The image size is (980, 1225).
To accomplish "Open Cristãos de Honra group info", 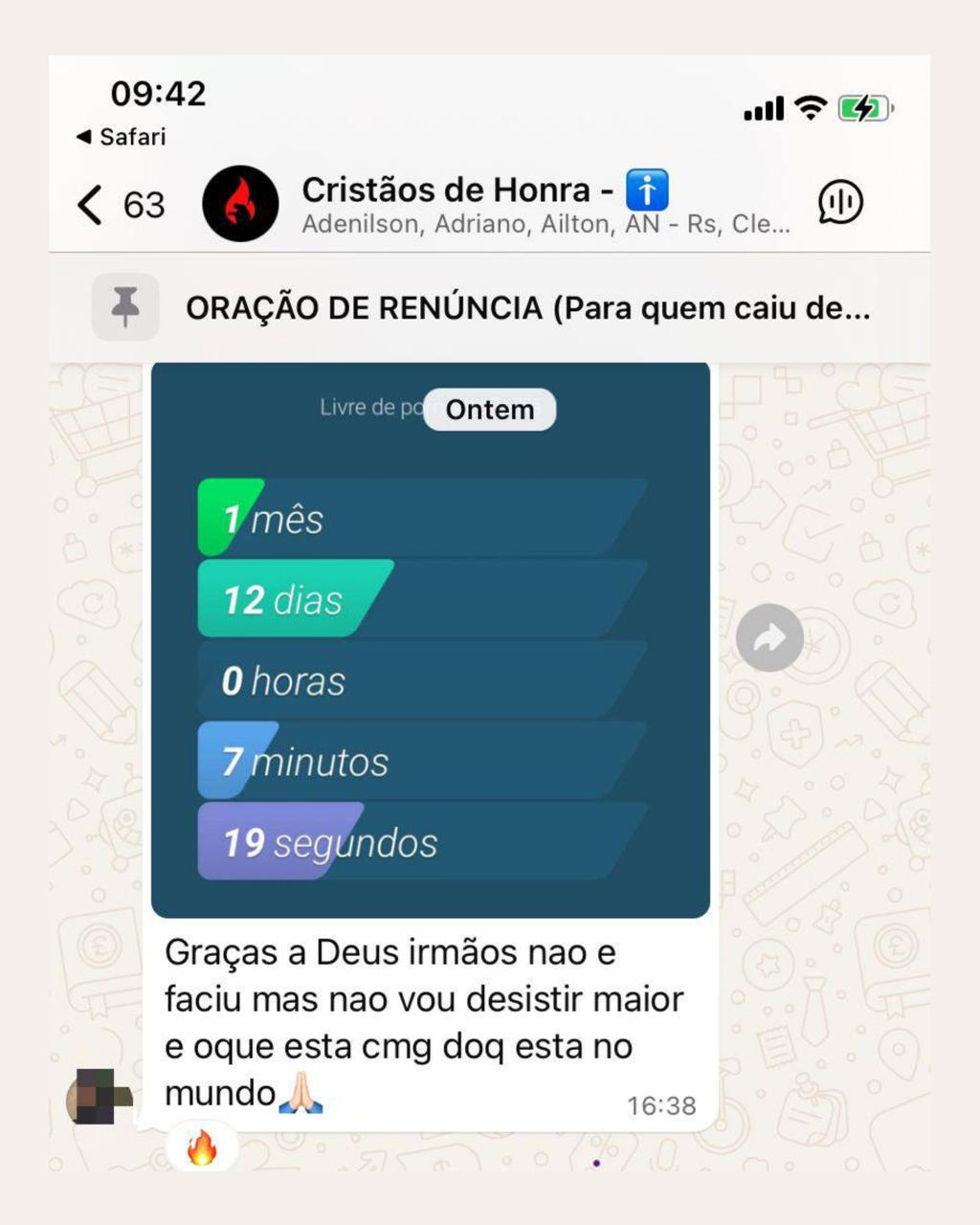I will pos(546,204).
